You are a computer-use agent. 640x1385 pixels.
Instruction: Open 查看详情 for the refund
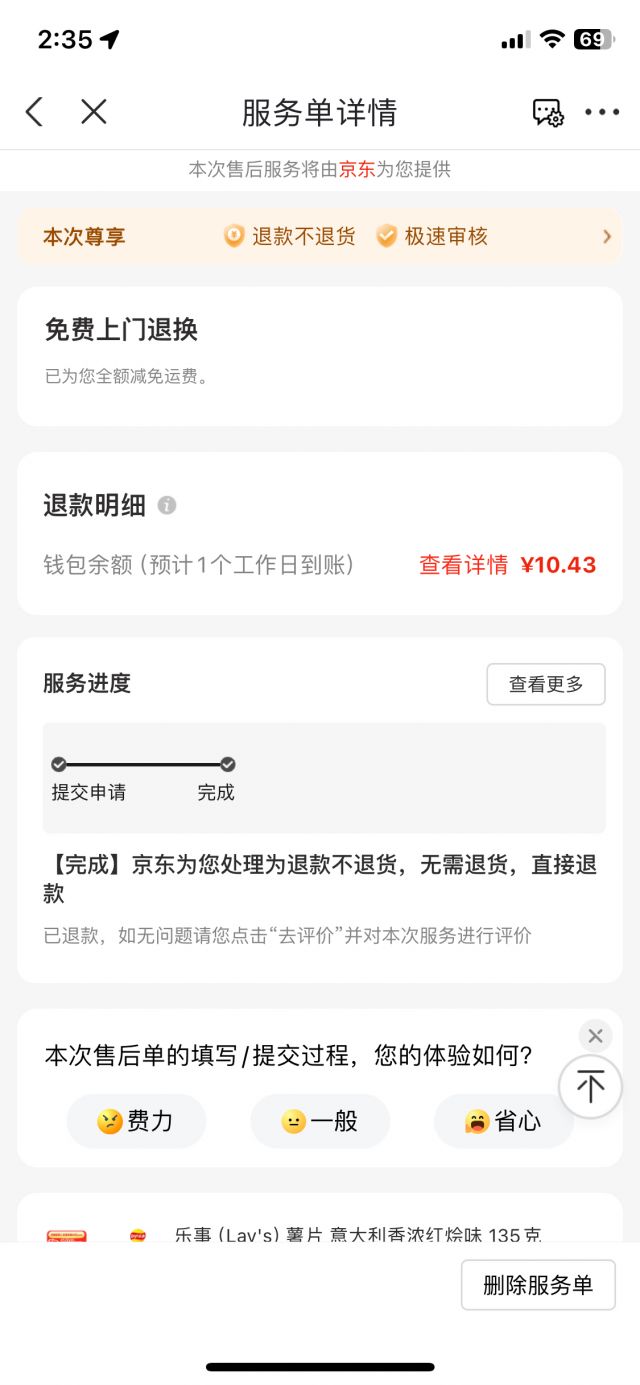463,565
